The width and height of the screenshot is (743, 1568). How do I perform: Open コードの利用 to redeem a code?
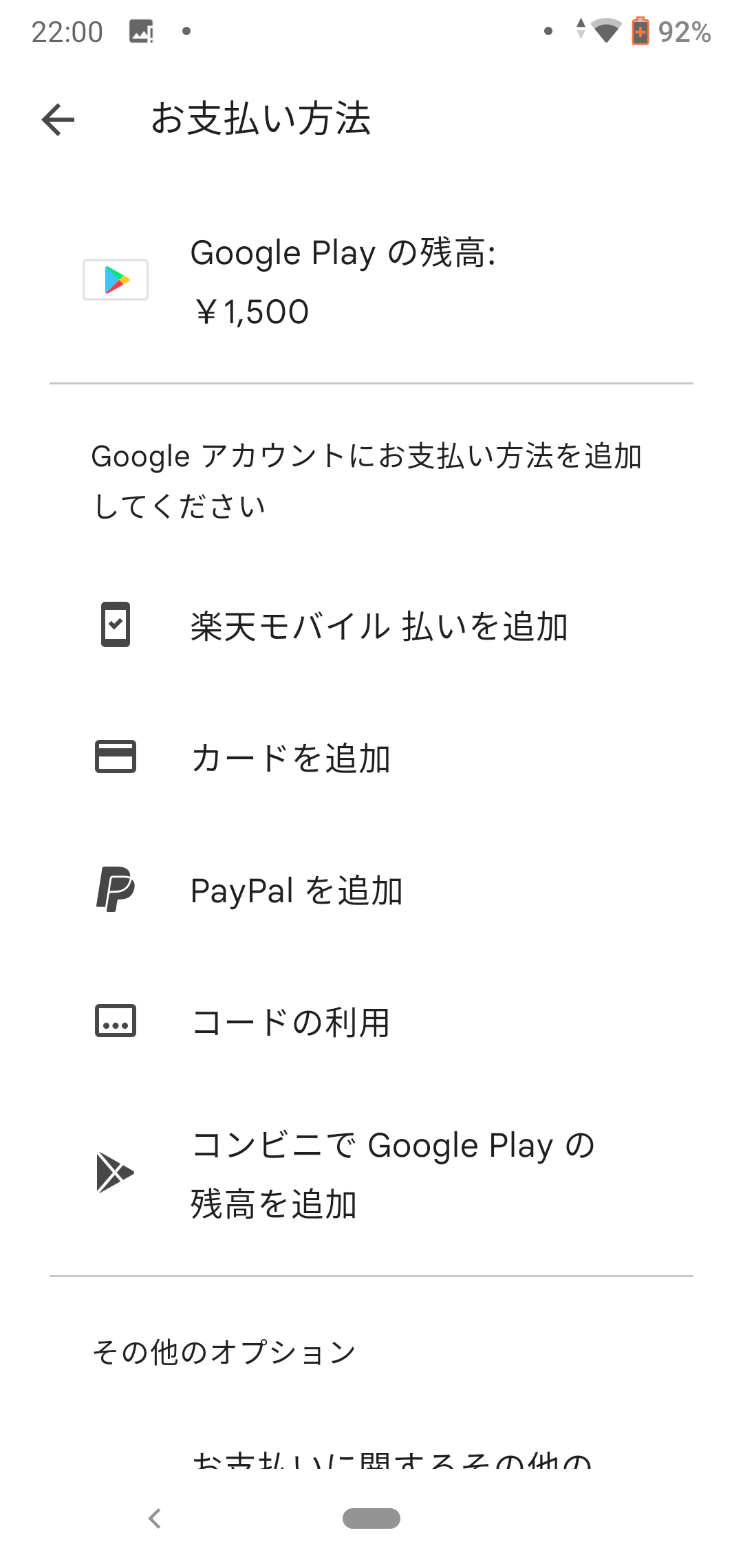[289, 1024]
